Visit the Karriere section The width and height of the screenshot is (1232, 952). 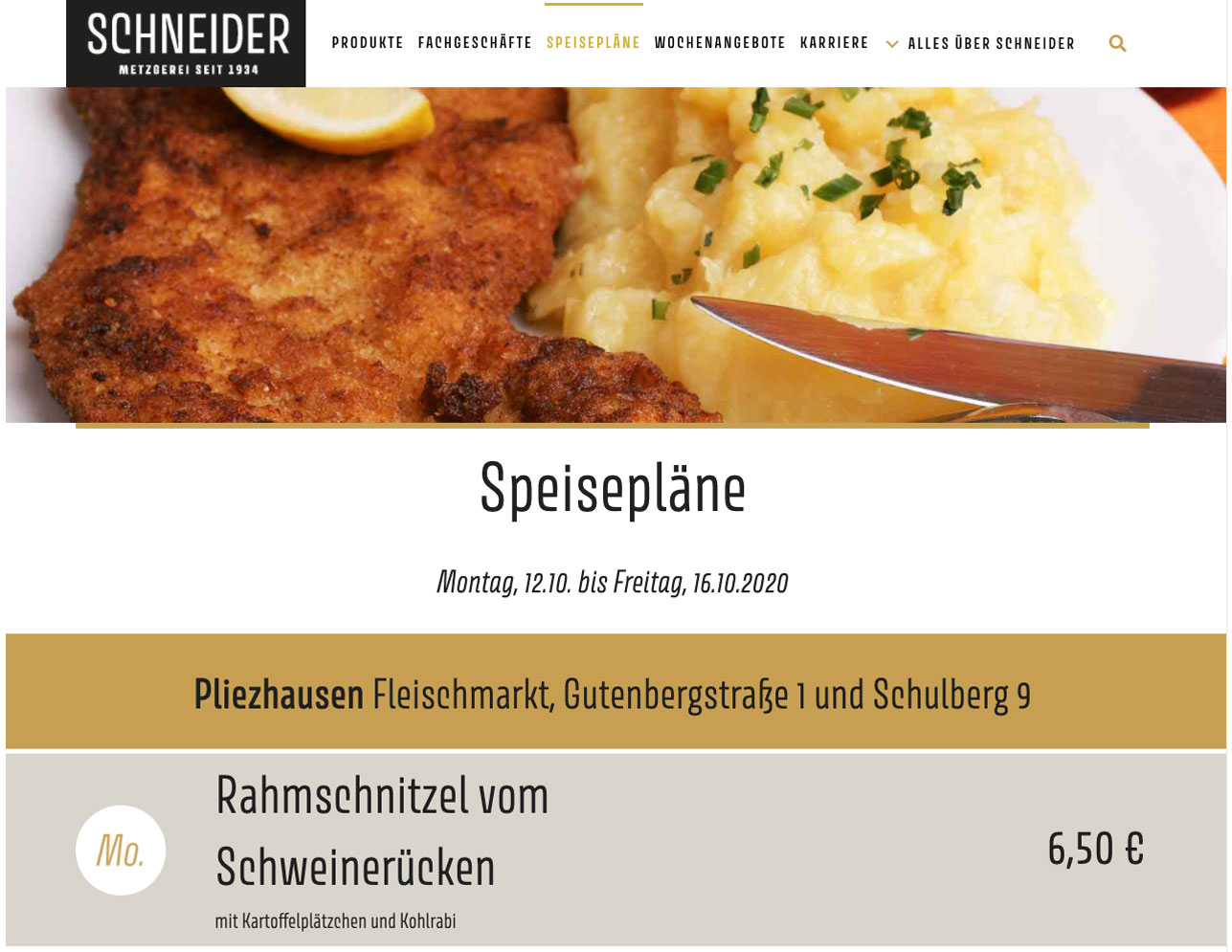coord(834,43)
